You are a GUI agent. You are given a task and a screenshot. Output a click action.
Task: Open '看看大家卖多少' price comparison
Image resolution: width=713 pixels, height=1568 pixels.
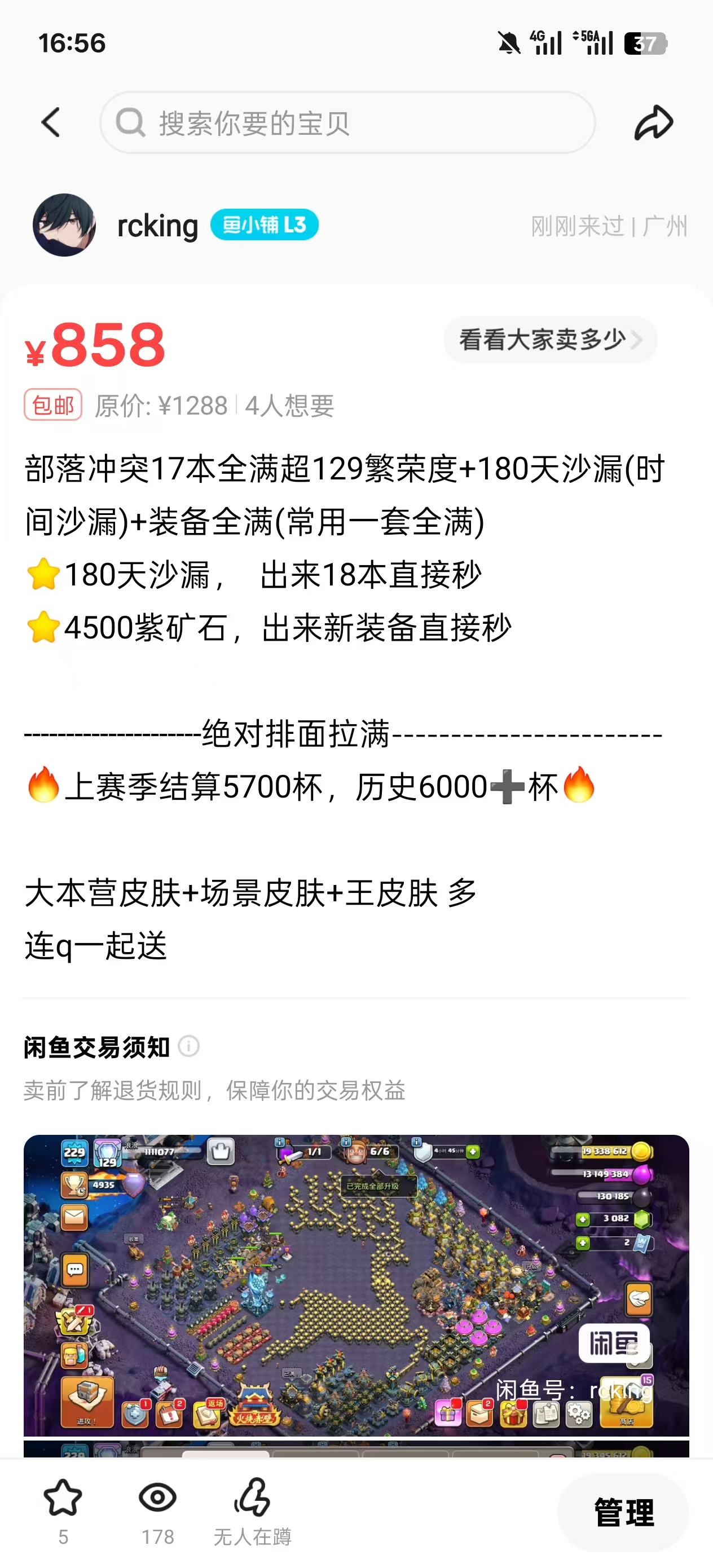click(549, 340)
